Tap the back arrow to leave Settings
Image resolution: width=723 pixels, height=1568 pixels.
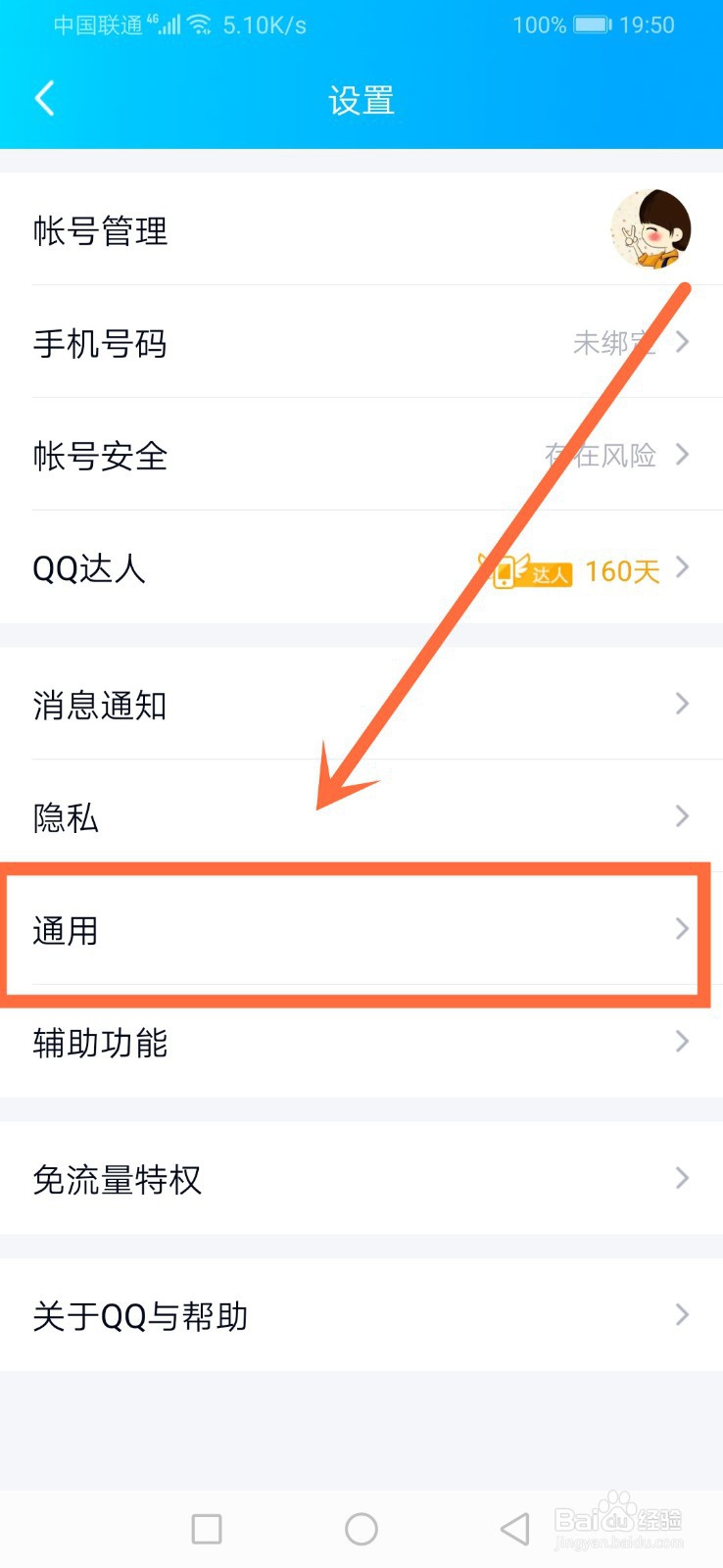(x=44, y=97)
